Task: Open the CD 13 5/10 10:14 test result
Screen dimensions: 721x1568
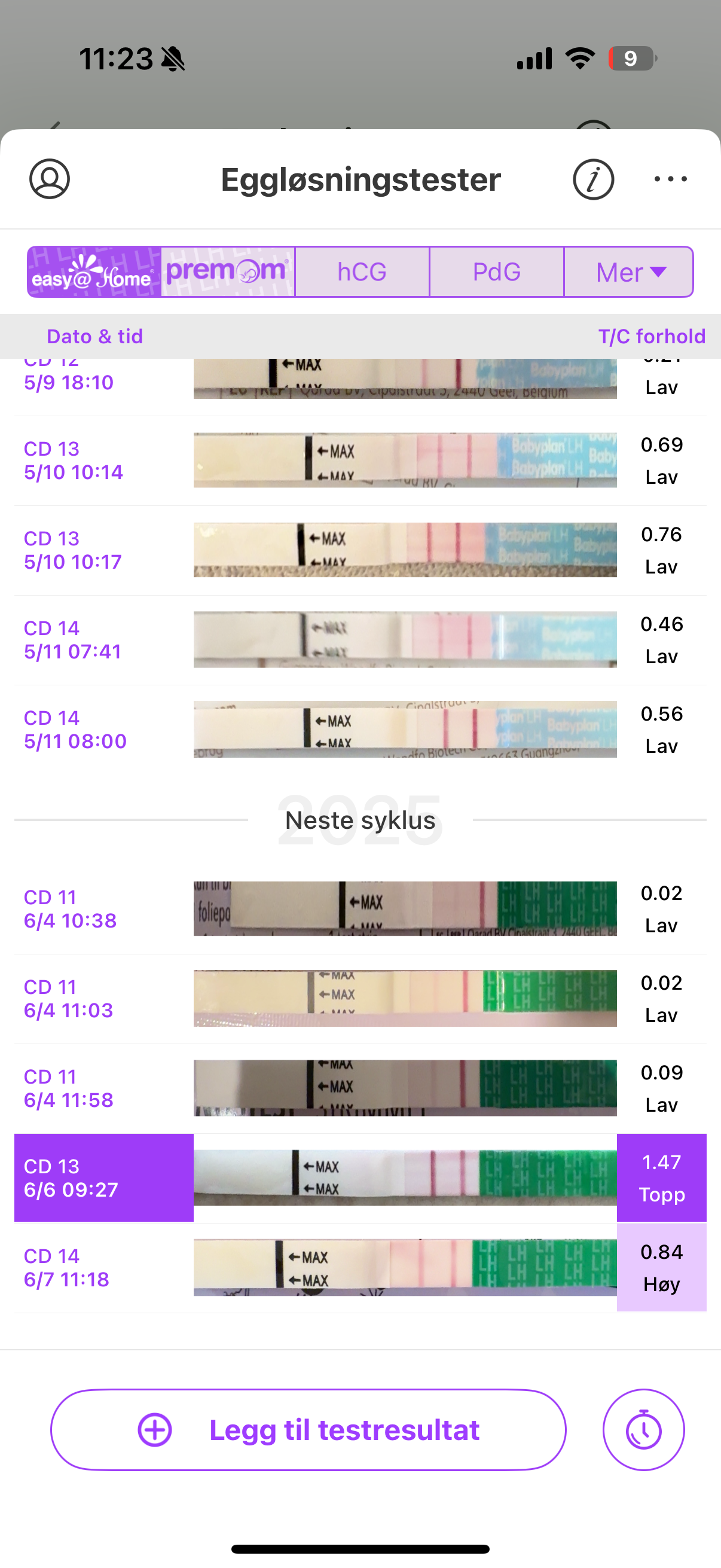Action: pos(360,461)
